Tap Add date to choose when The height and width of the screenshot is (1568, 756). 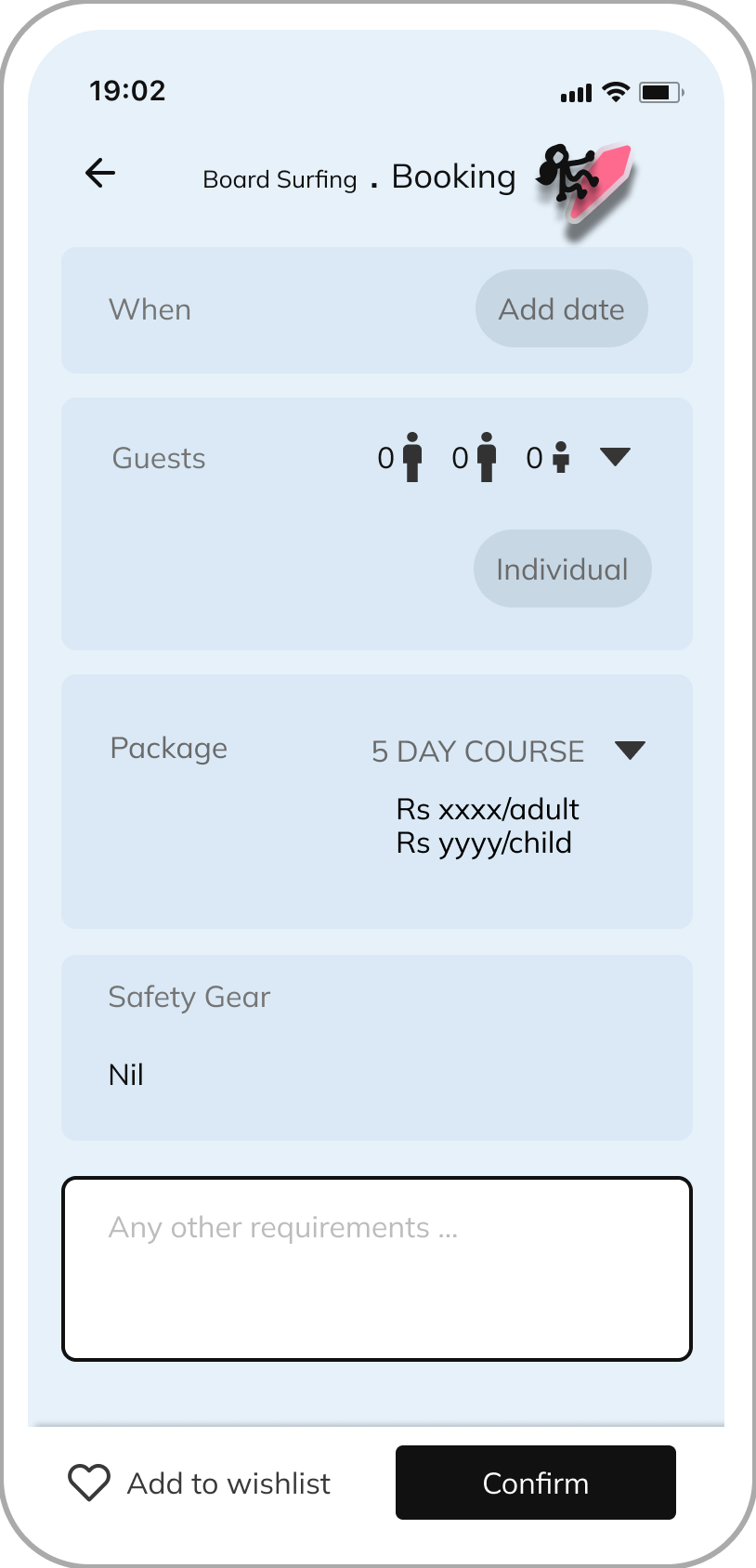tap(561, 308)
